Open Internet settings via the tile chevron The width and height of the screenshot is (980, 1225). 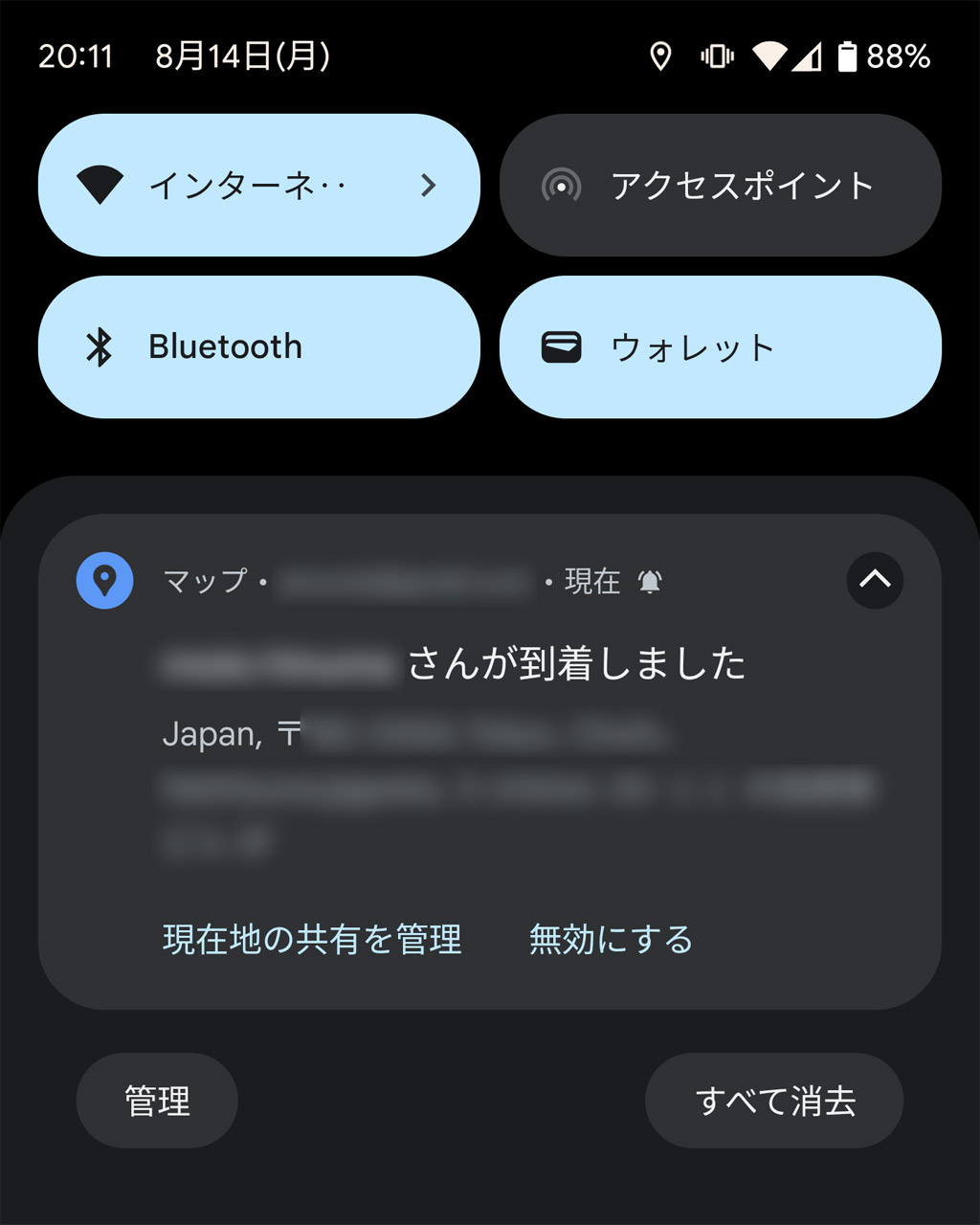[x=428, y=186]
